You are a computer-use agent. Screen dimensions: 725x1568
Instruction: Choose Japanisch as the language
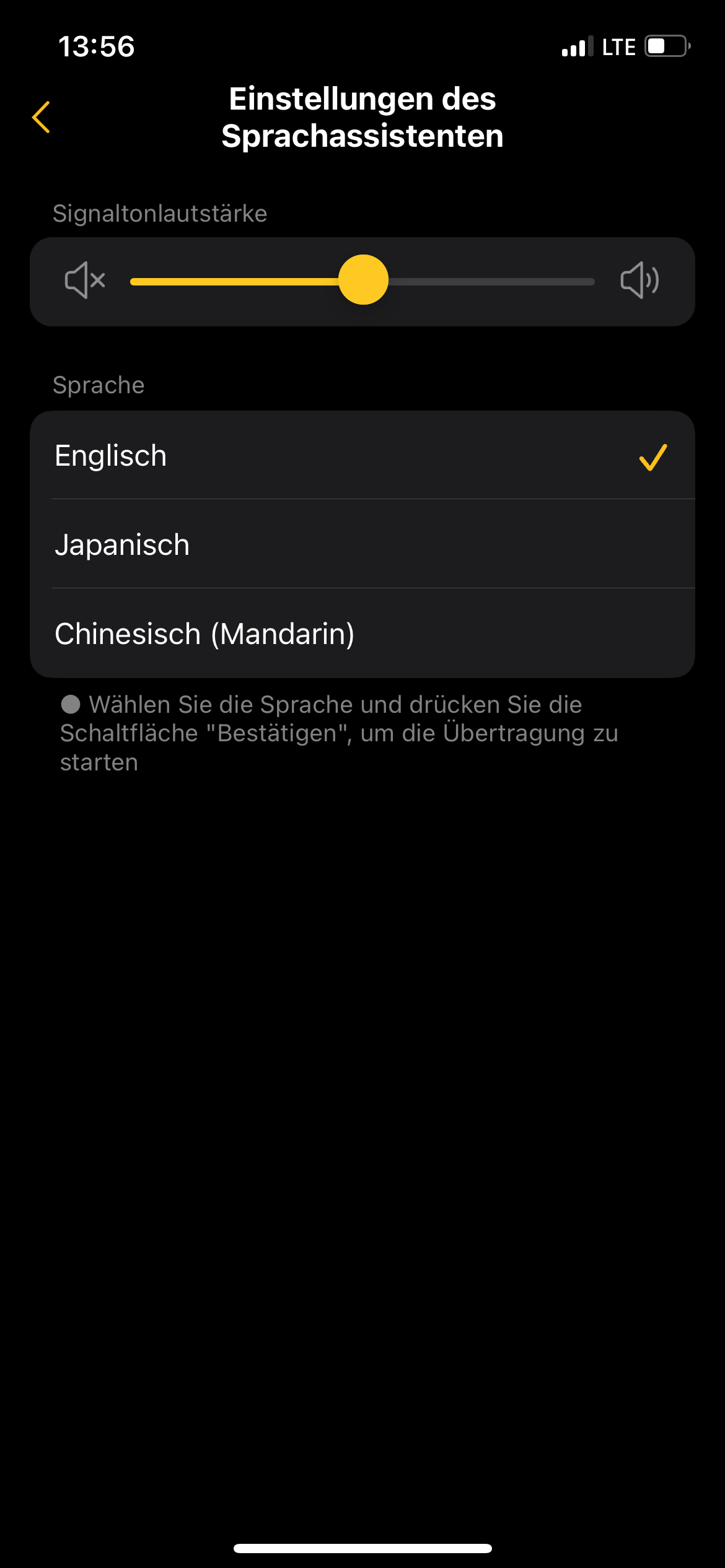click(x=362, y=544)
